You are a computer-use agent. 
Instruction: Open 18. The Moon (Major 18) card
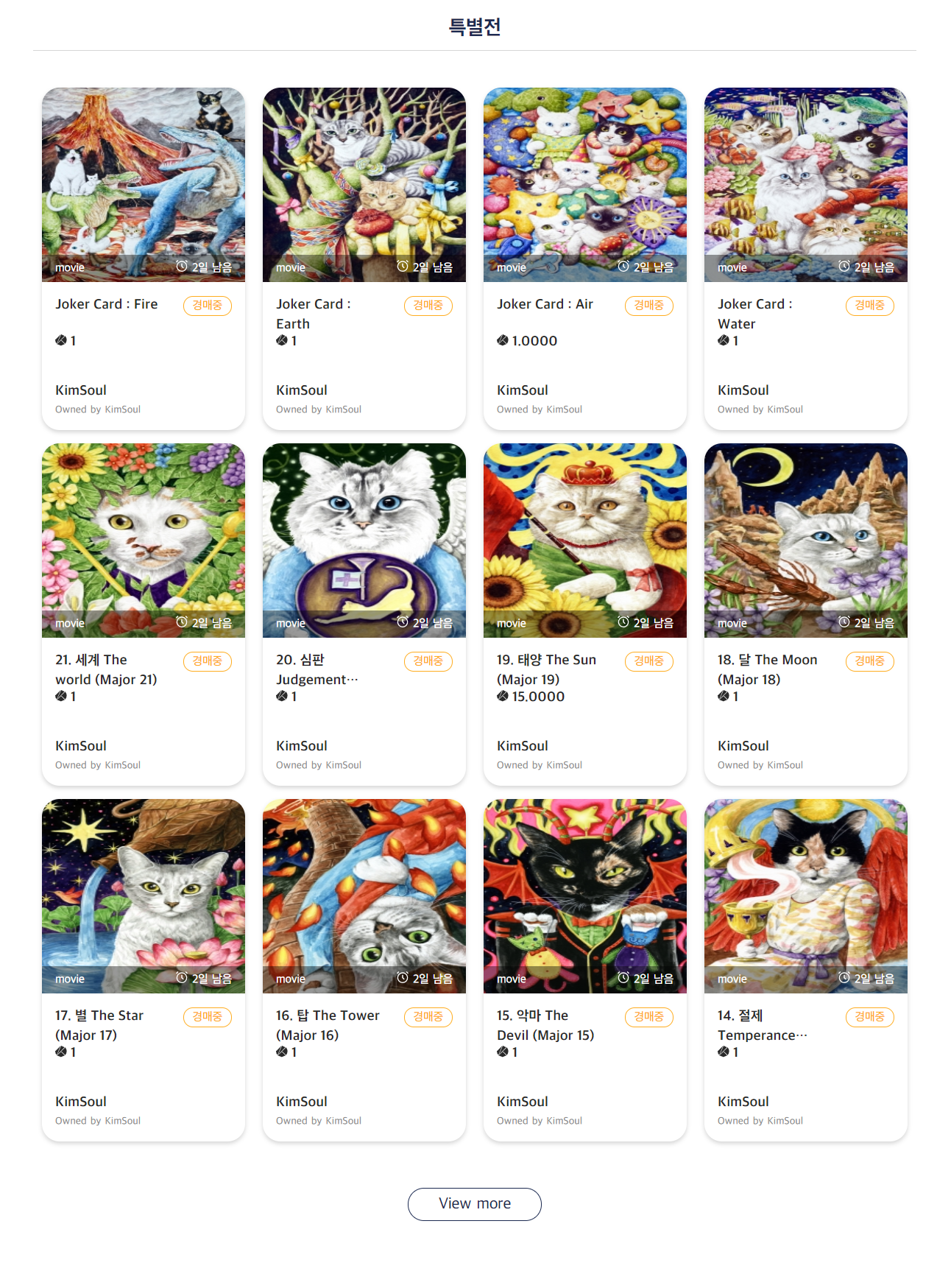tap(806, 540)
